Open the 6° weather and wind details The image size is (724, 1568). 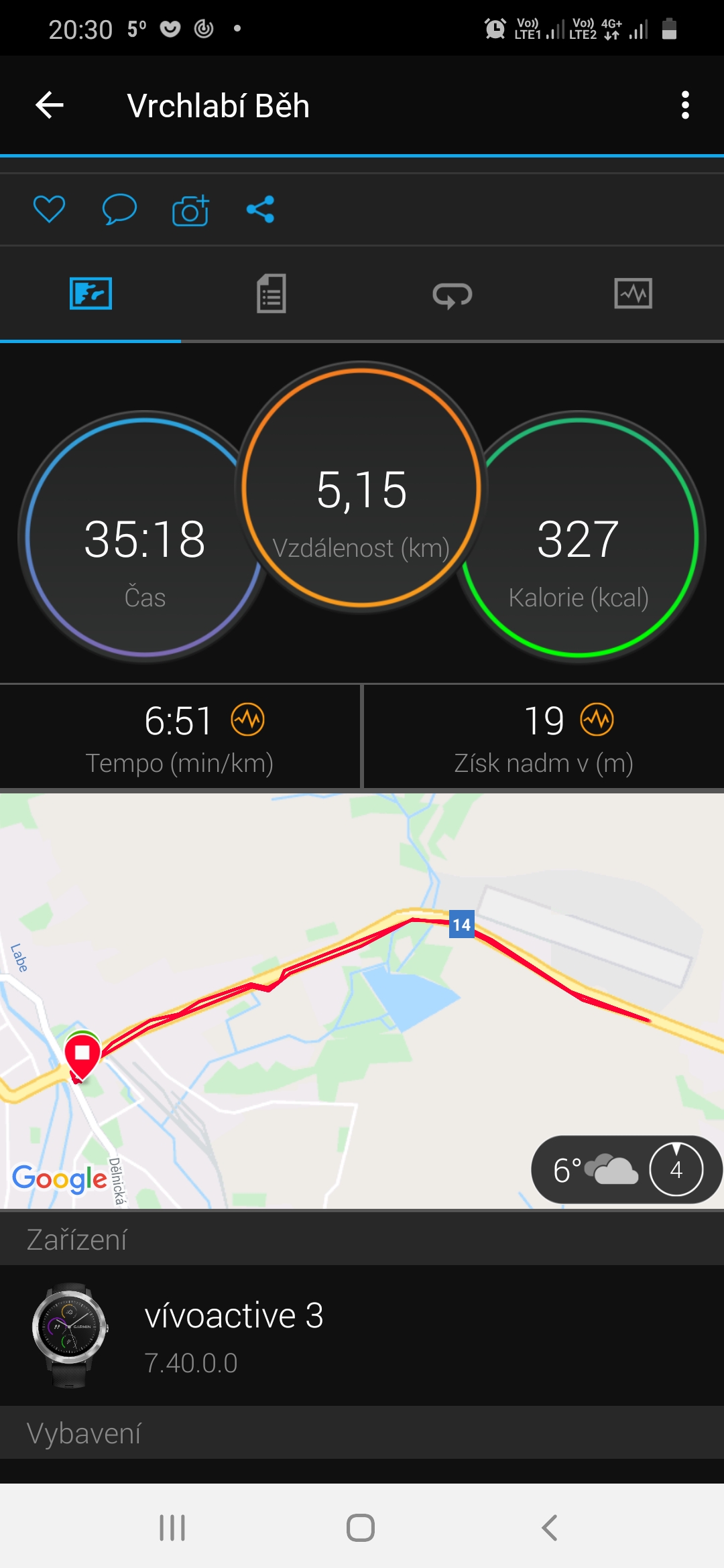pyautogui.click(x=626, y=1170)
